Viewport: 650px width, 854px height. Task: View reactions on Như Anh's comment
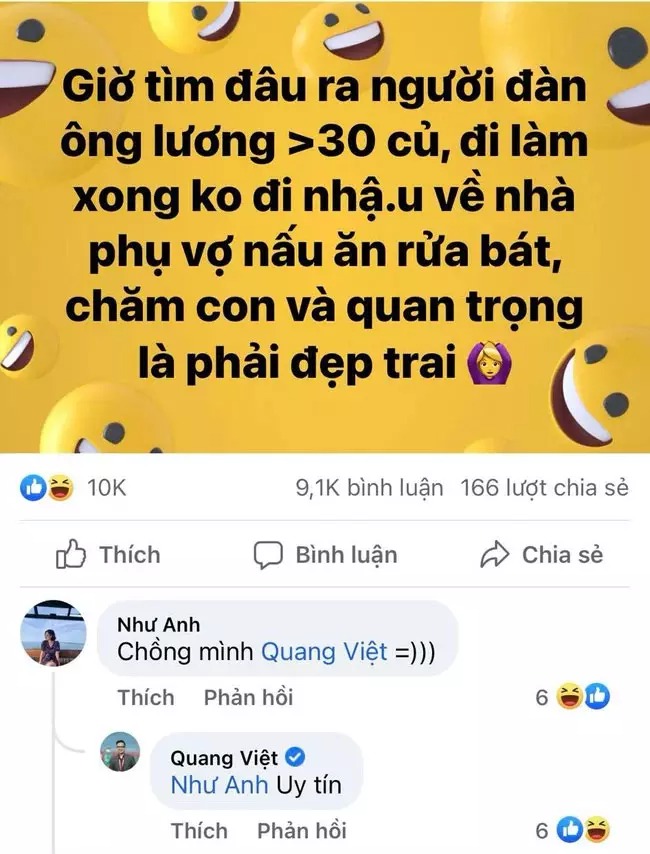tap(576, 697)
